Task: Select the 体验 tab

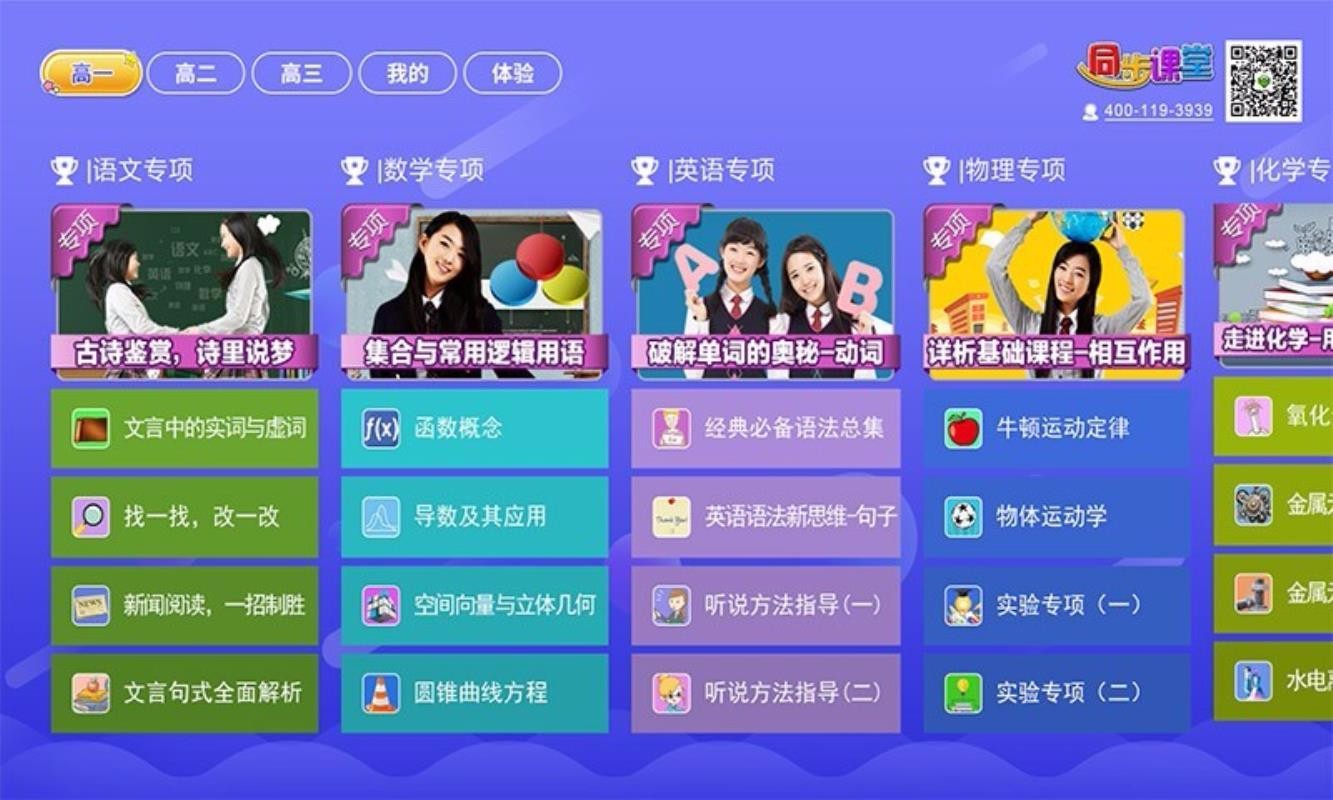Action: pyautogui.click(x=512, y=73)
